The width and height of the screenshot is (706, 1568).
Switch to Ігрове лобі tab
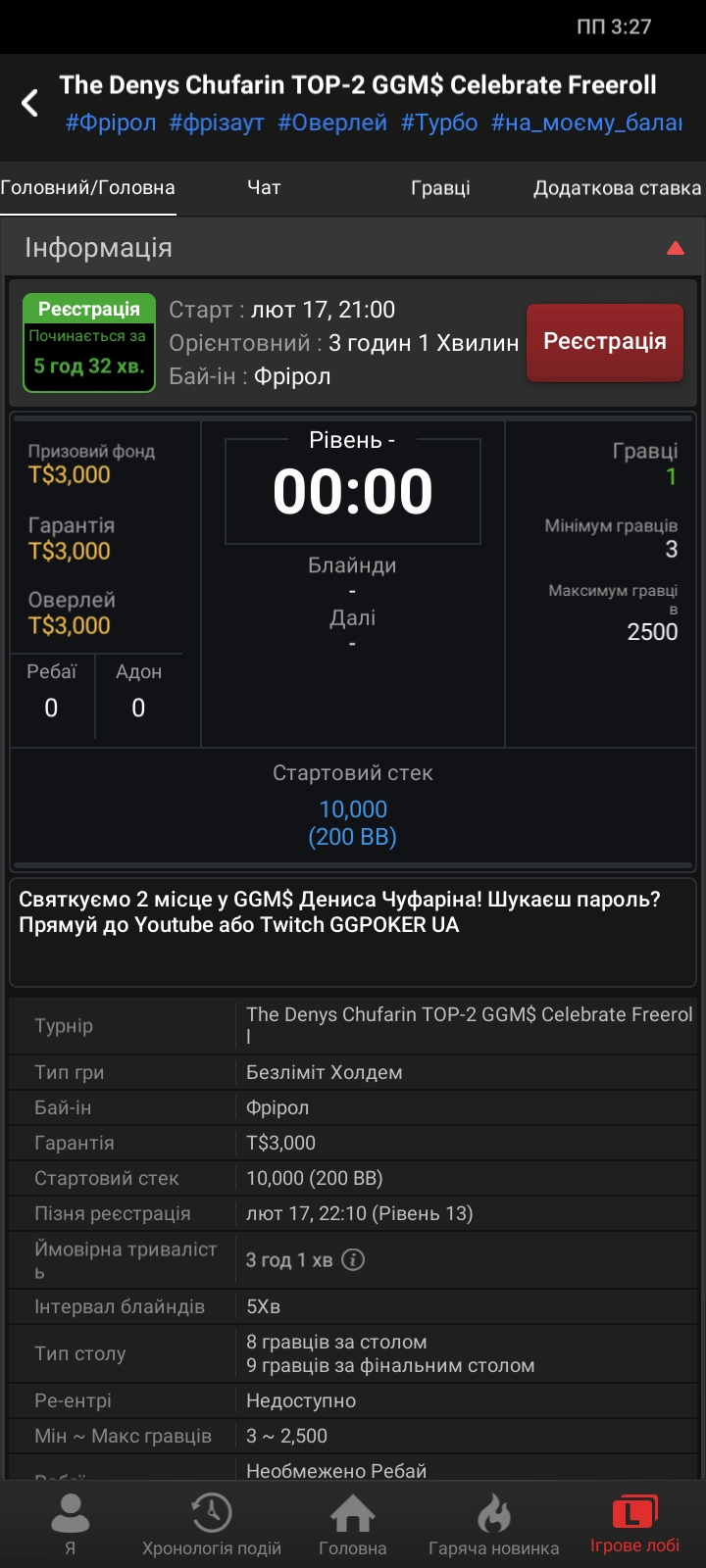(634, 1524)
